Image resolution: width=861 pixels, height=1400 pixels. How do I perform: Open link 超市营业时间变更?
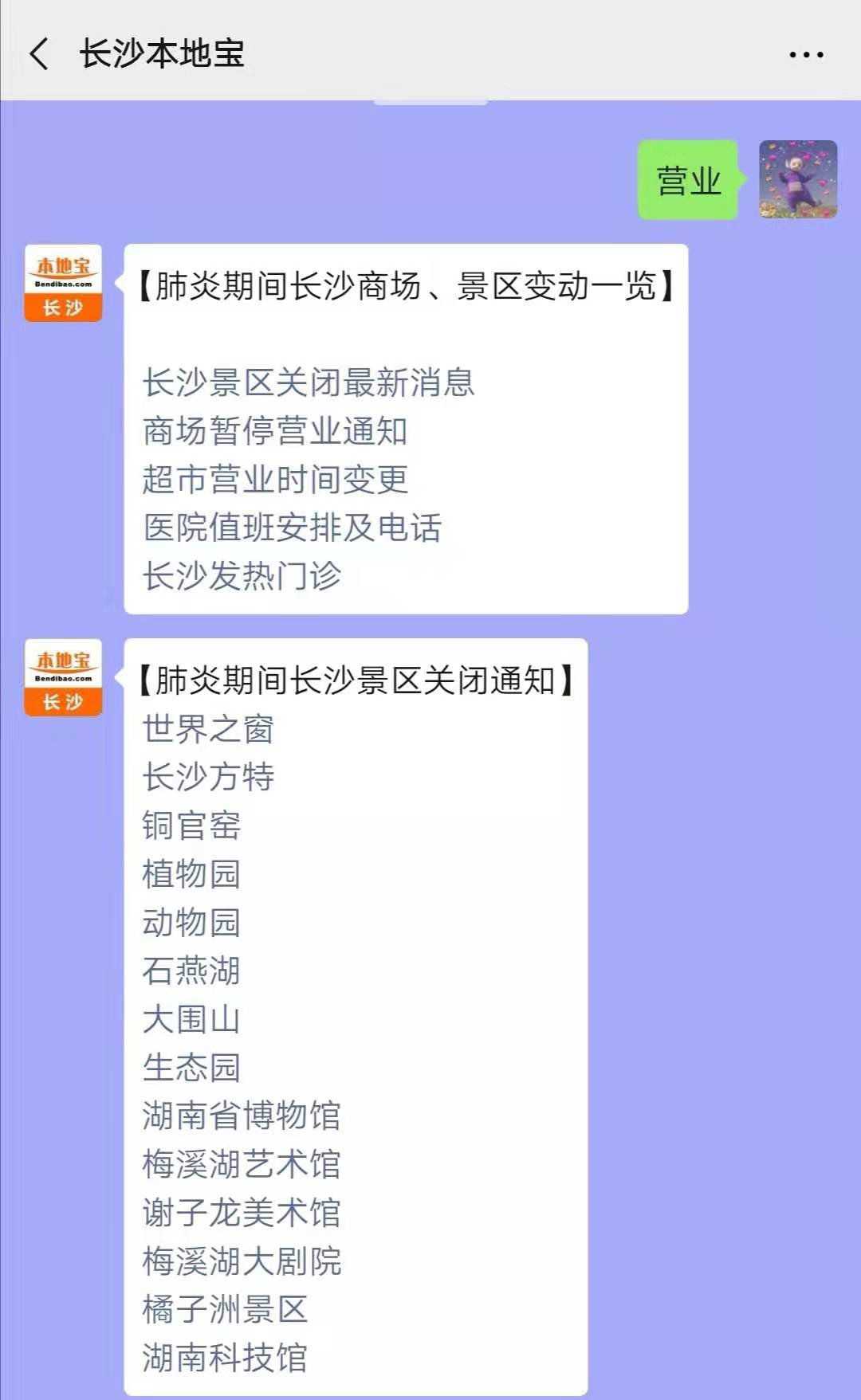point(275,480)
